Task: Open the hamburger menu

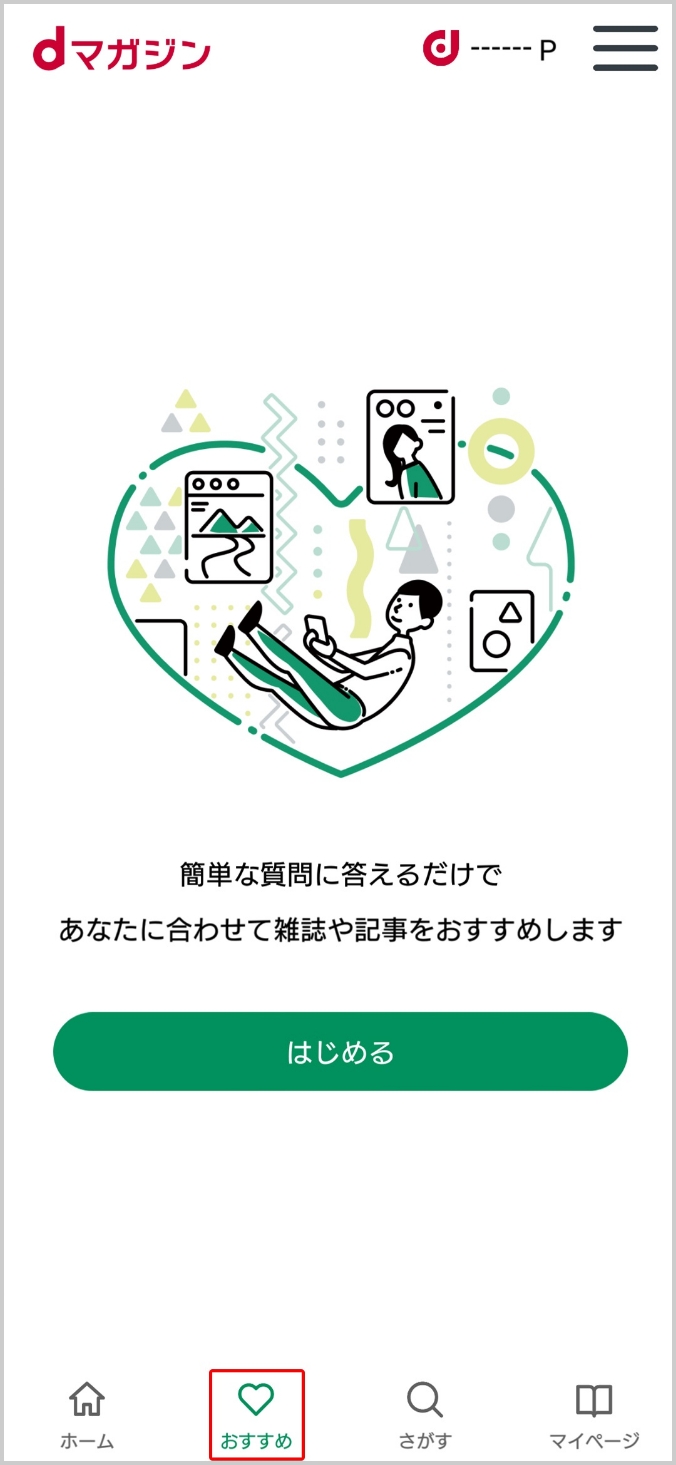Action: [625, 48]
